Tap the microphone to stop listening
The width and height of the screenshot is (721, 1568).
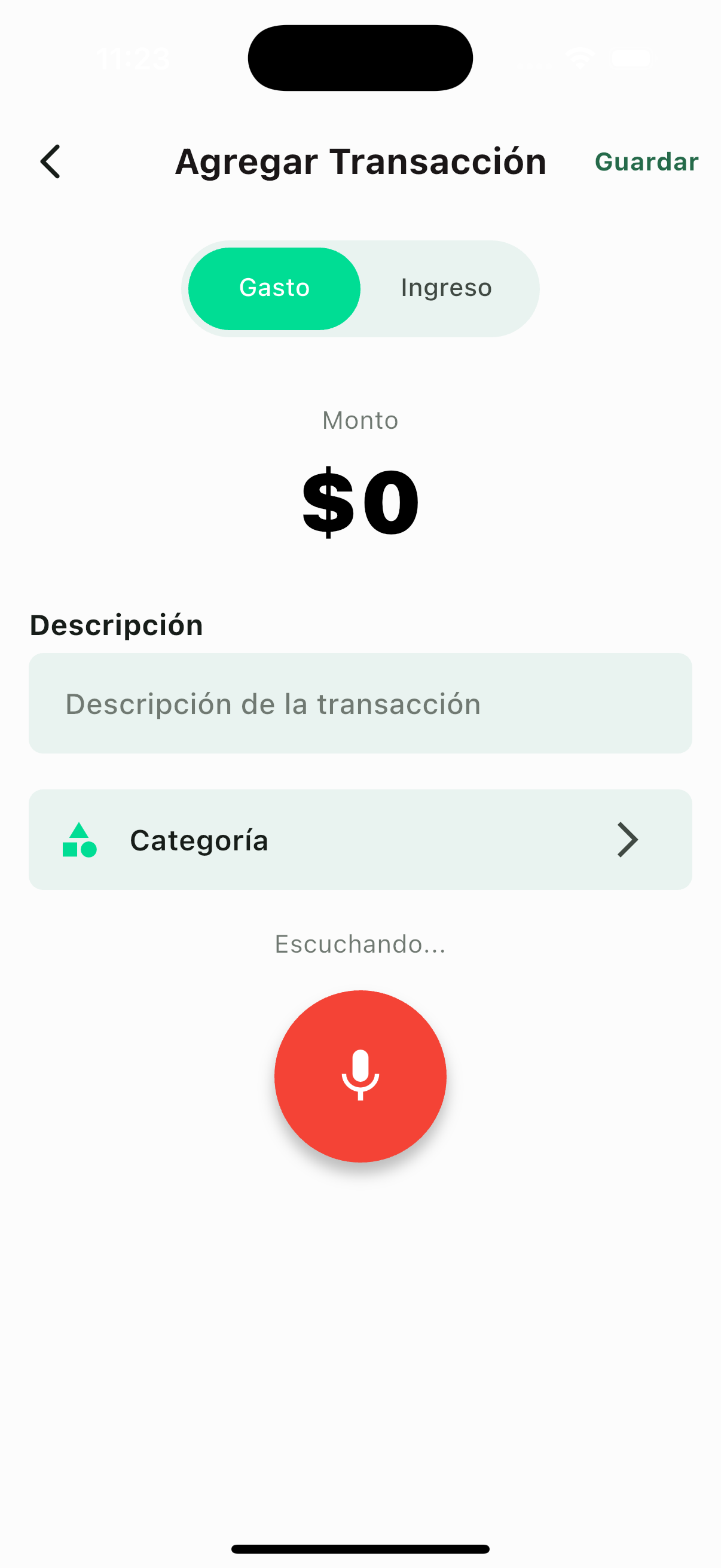pos(360,1076)
